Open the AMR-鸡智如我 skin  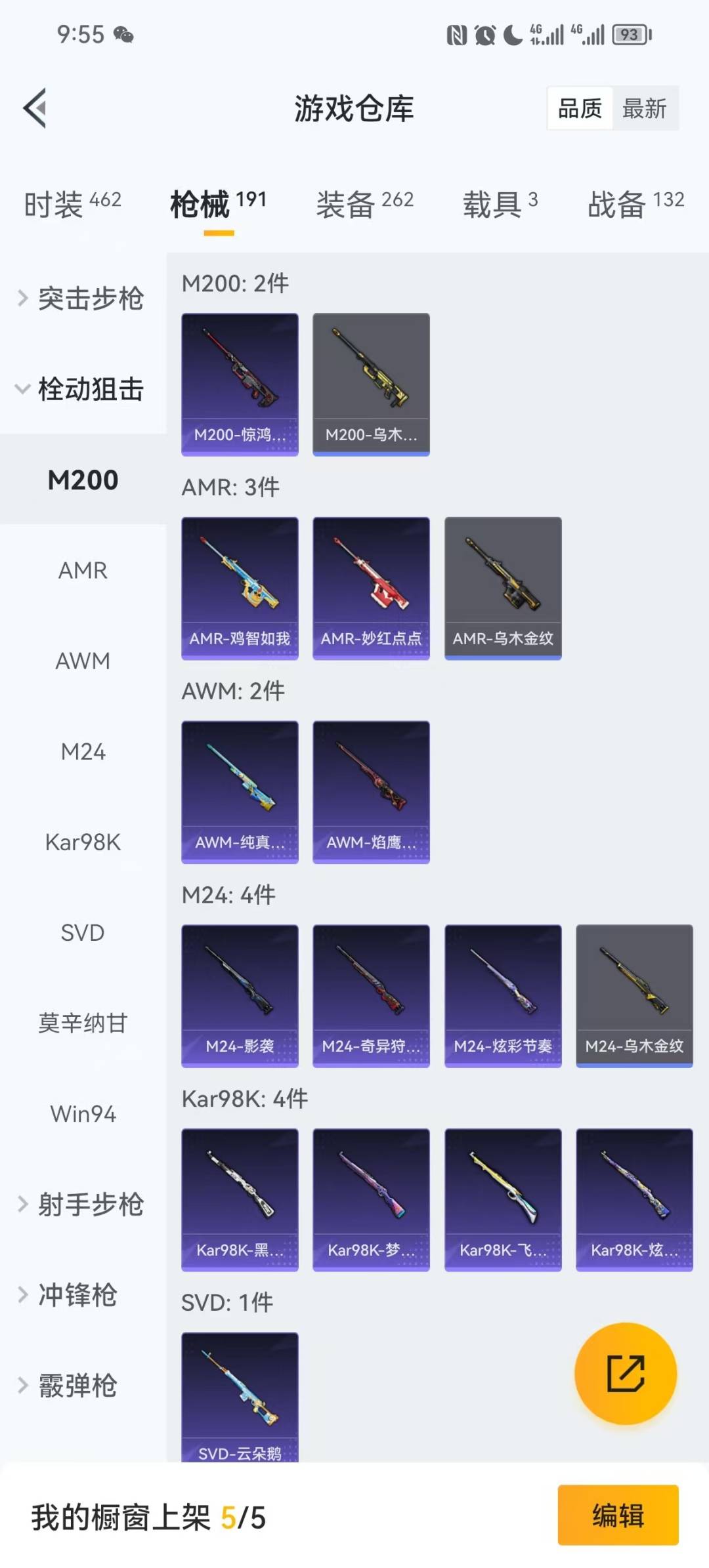(240, 588)
